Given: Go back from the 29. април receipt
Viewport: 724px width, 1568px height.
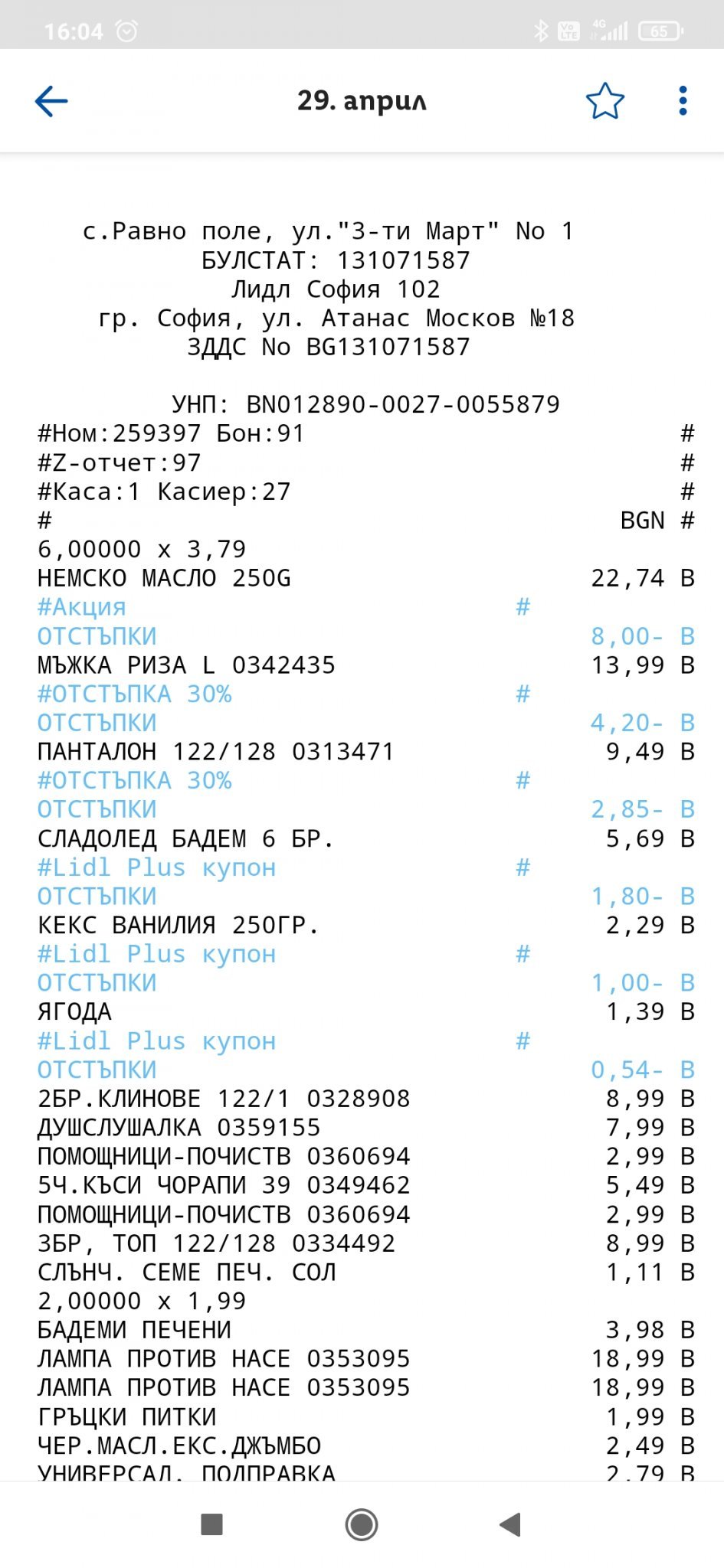Looking at the screenshot, I should (x=51, y=101).
